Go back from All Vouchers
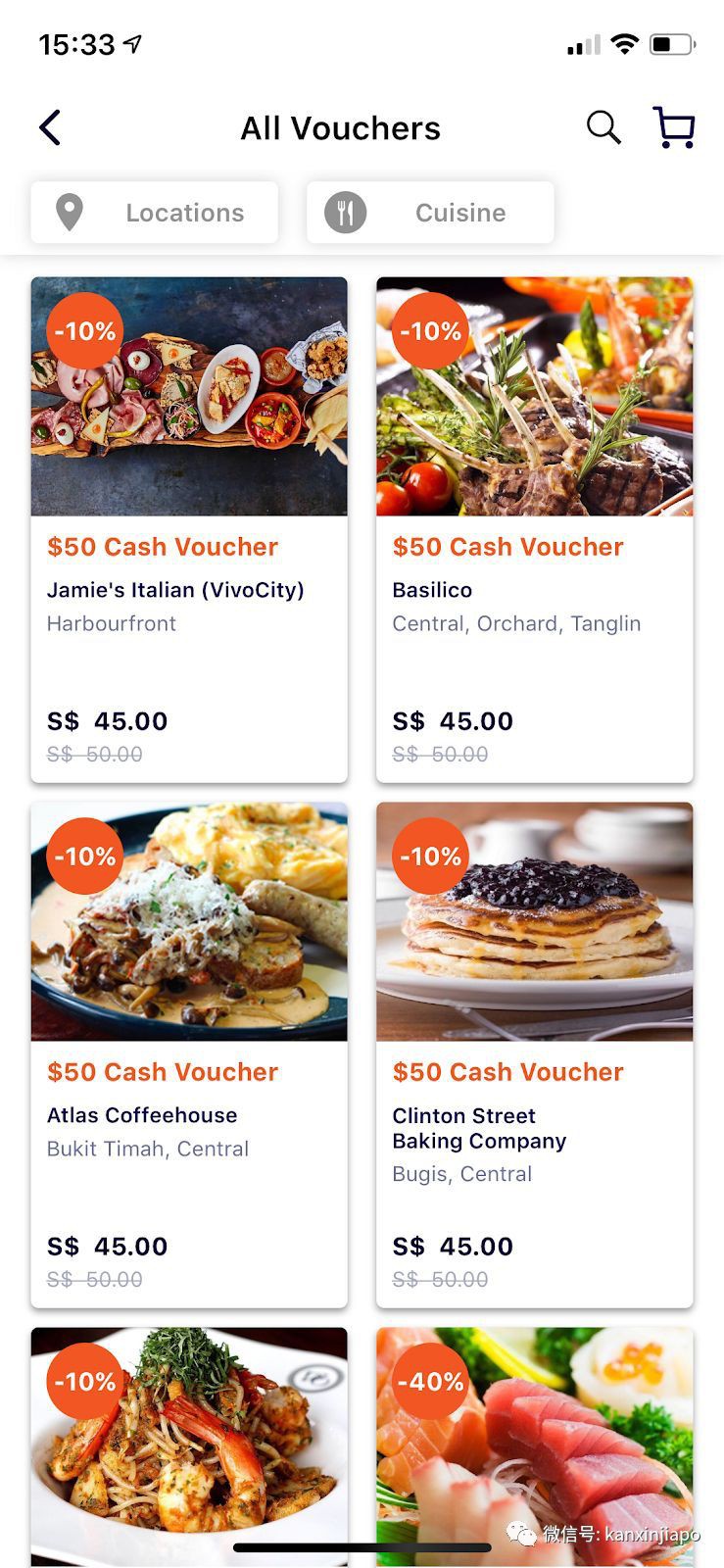The width and height of the screenshot is (724, 1568). [x=50, y=127]
